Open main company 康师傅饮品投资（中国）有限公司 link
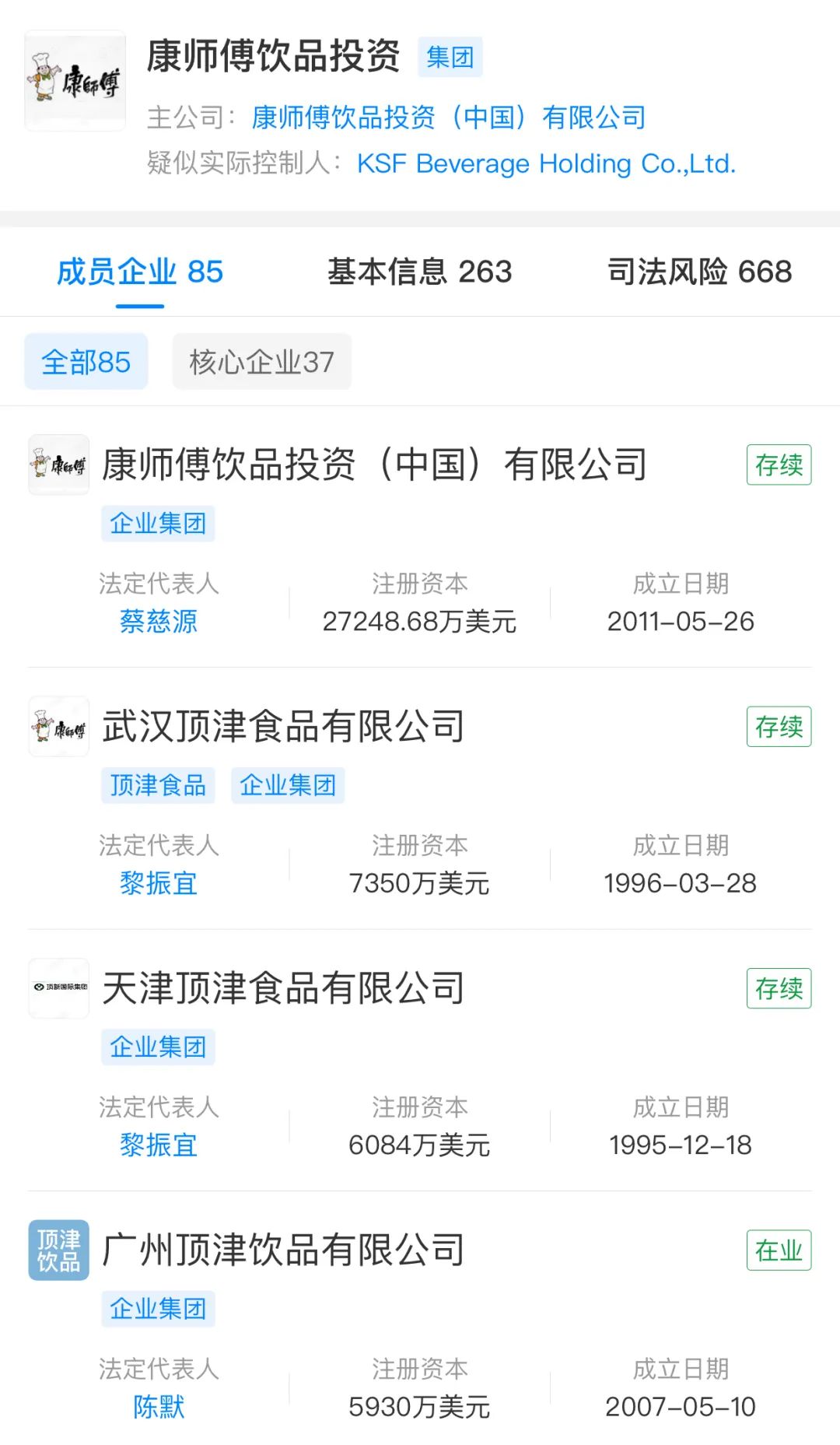Screen dimensions: 840x1445 click(x=449, y=117)
